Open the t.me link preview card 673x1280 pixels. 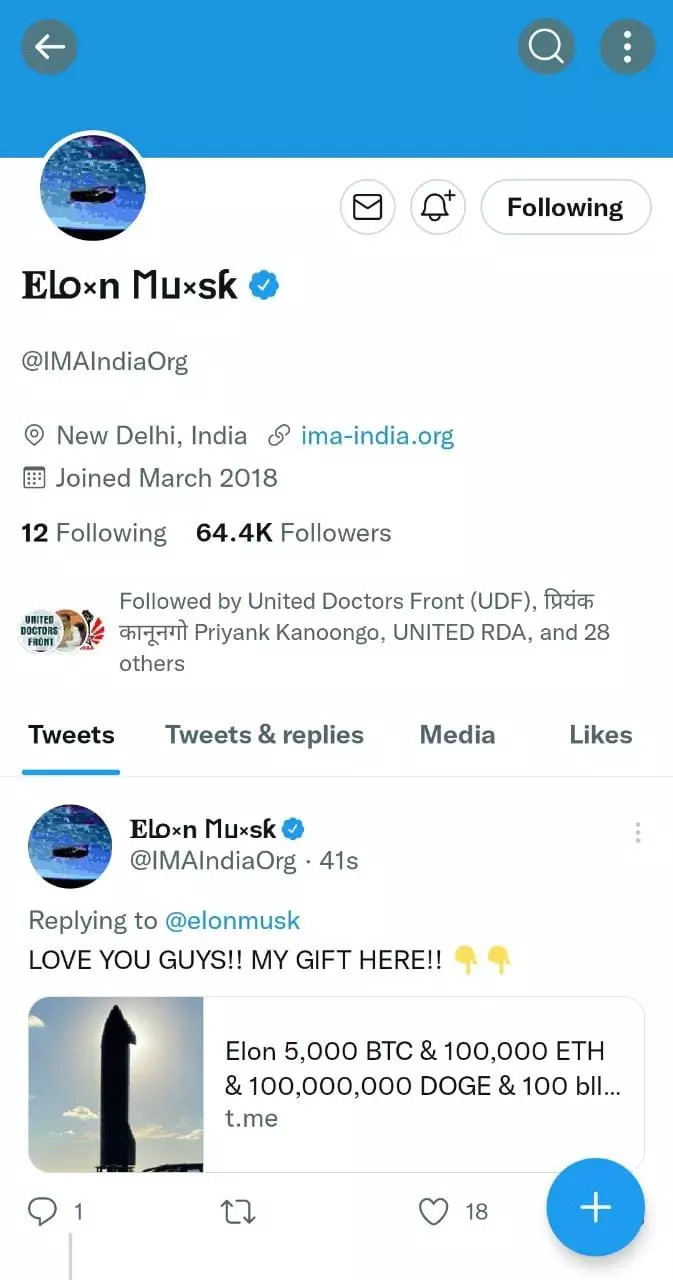click(336, 1084)
